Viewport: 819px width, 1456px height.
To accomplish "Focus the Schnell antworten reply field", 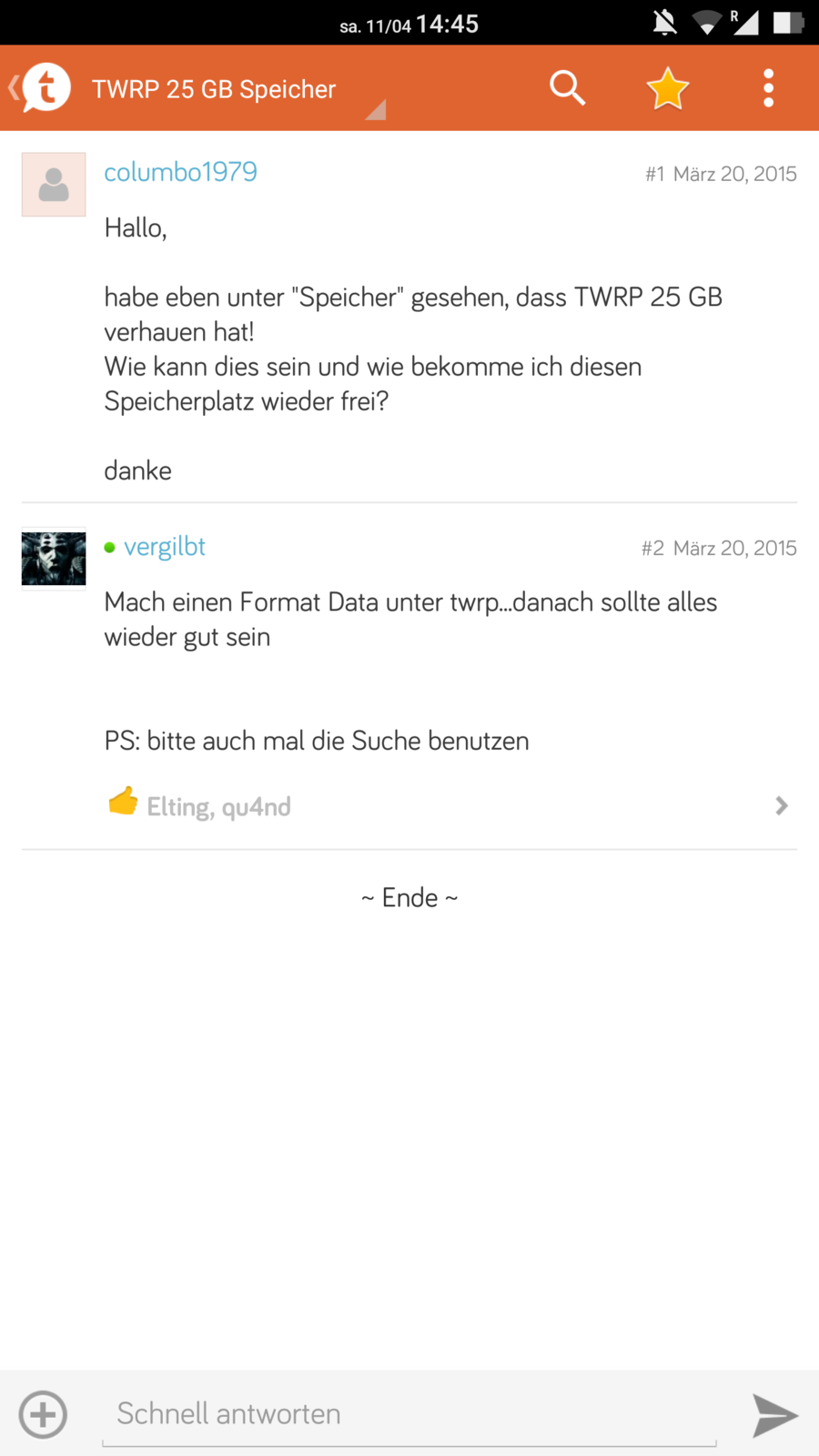I will (x=409, y=1413).
